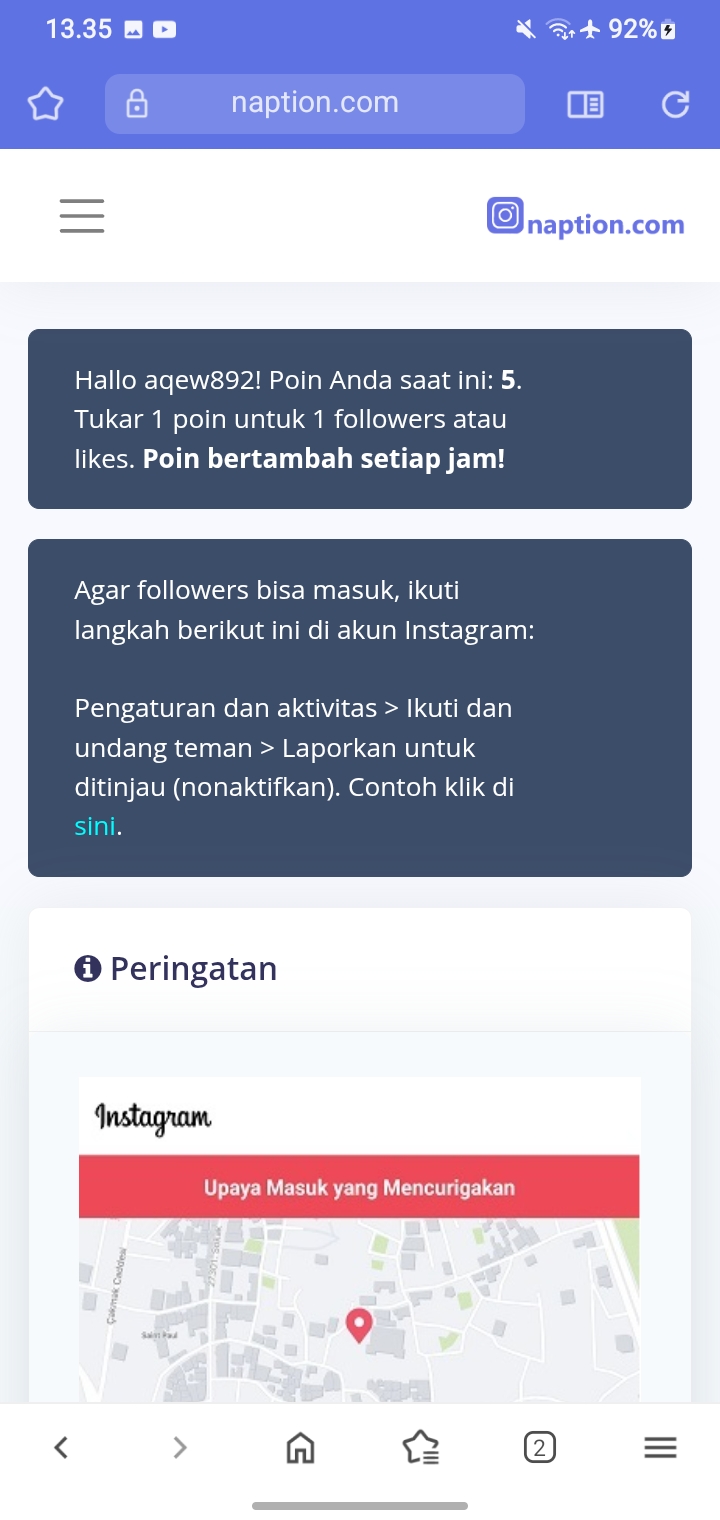Go to browser home page

300,1447
